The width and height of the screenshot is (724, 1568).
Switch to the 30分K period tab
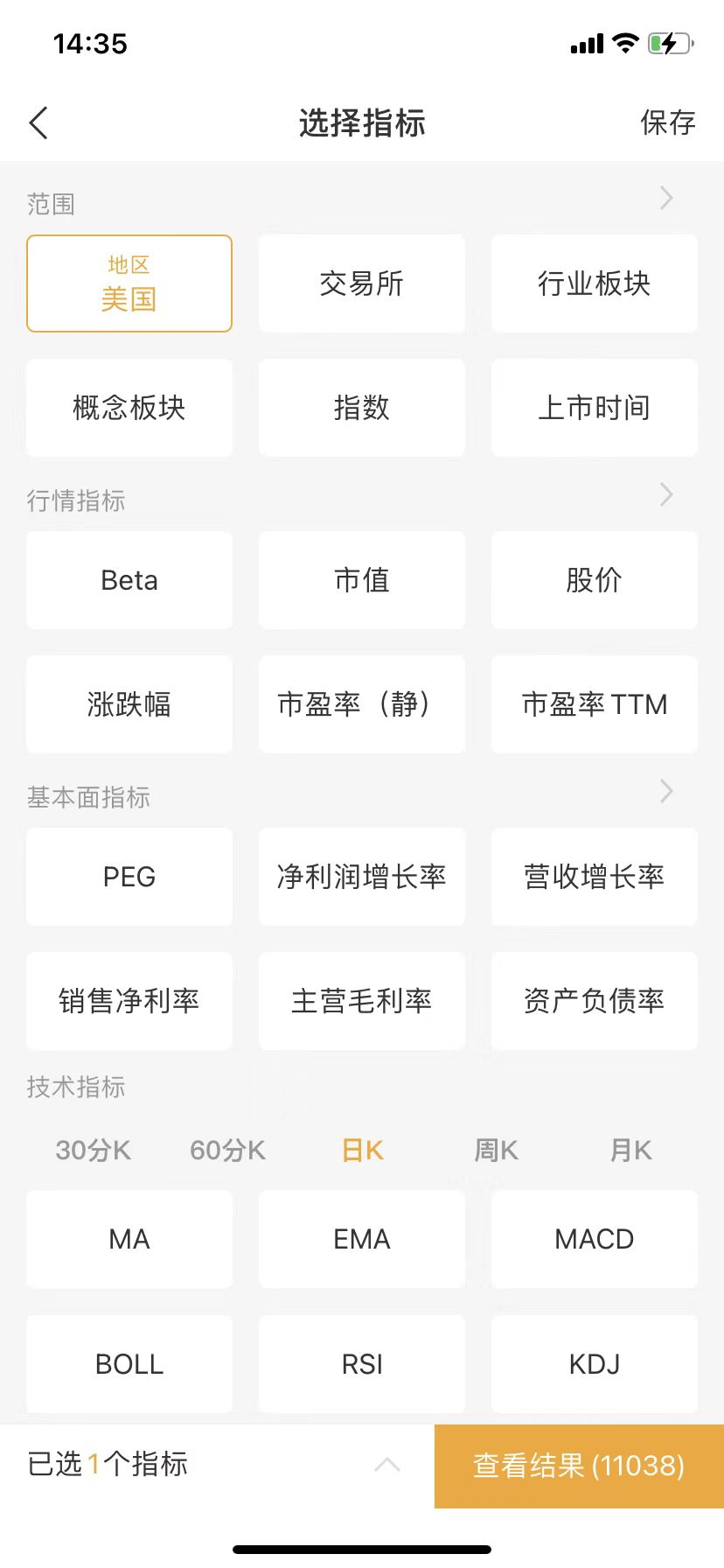(x=93, y=1150)
